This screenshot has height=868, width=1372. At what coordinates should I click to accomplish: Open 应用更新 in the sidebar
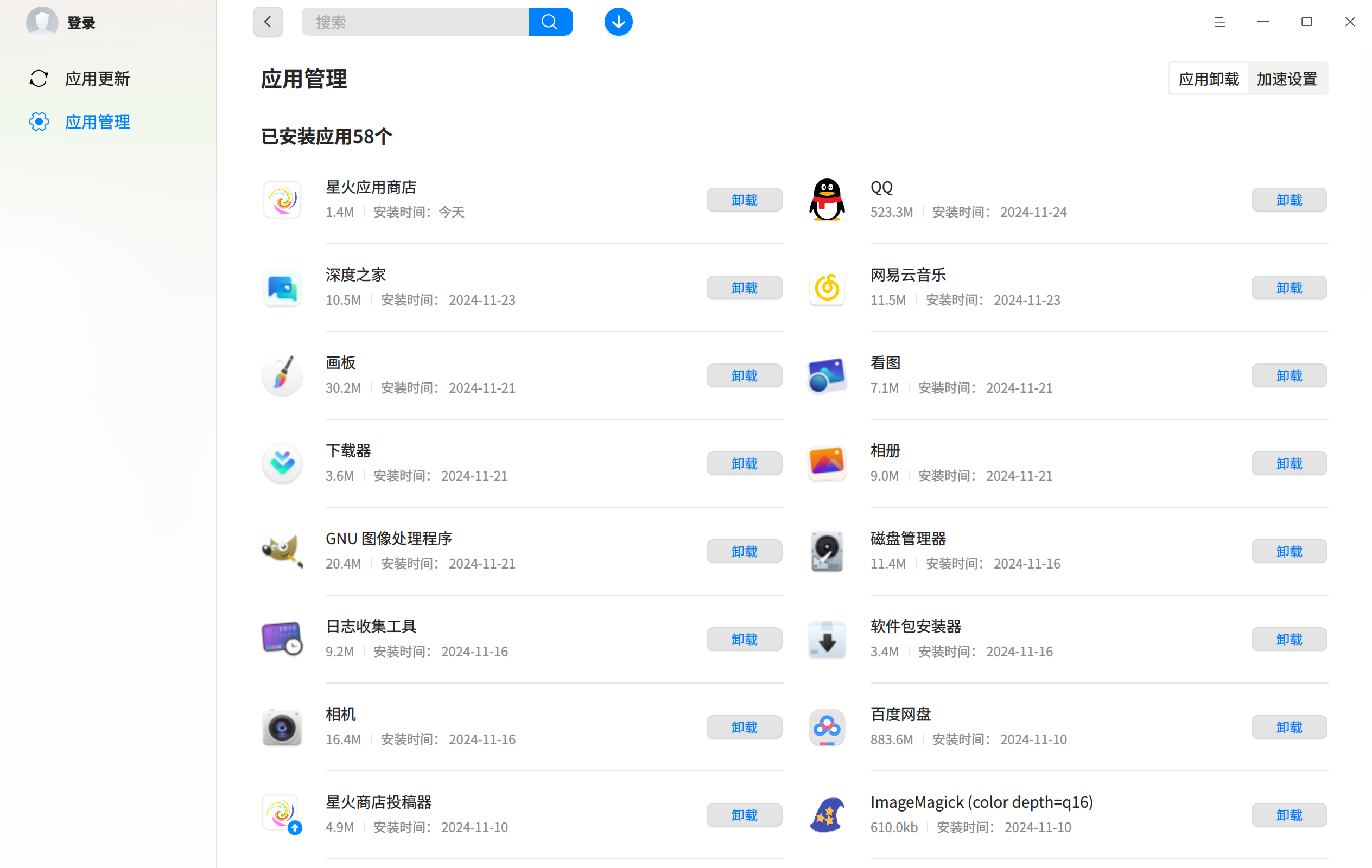coord(97,79)
